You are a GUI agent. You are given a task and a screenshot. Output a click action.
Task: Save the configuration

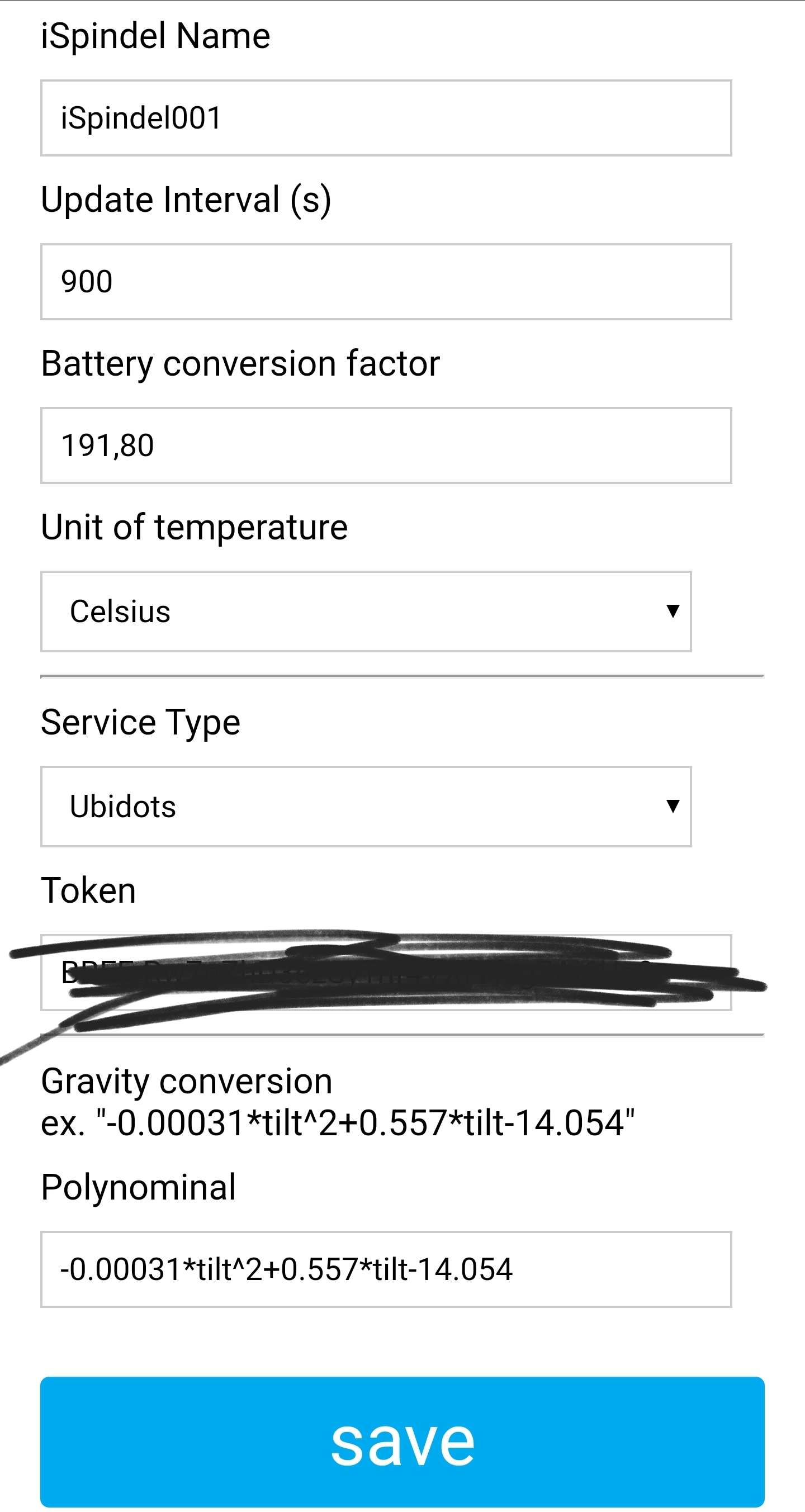tap(402, 1442)
